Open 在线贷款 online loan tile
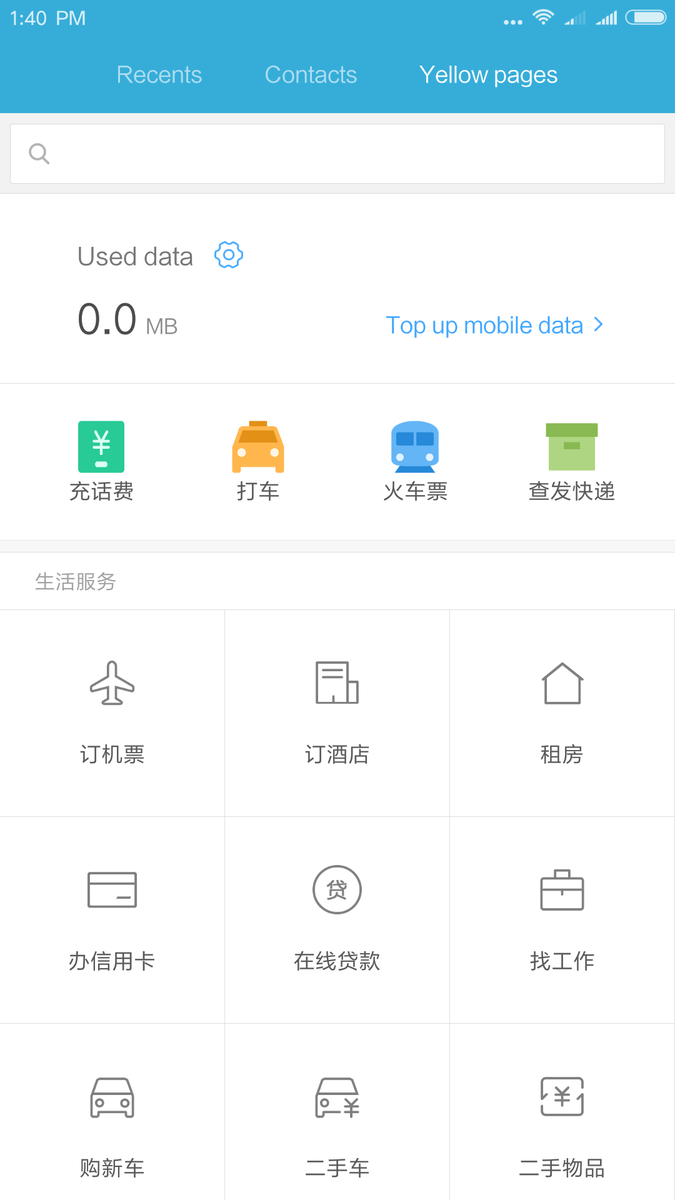The image size is (675, 1200). click(337, 920)
